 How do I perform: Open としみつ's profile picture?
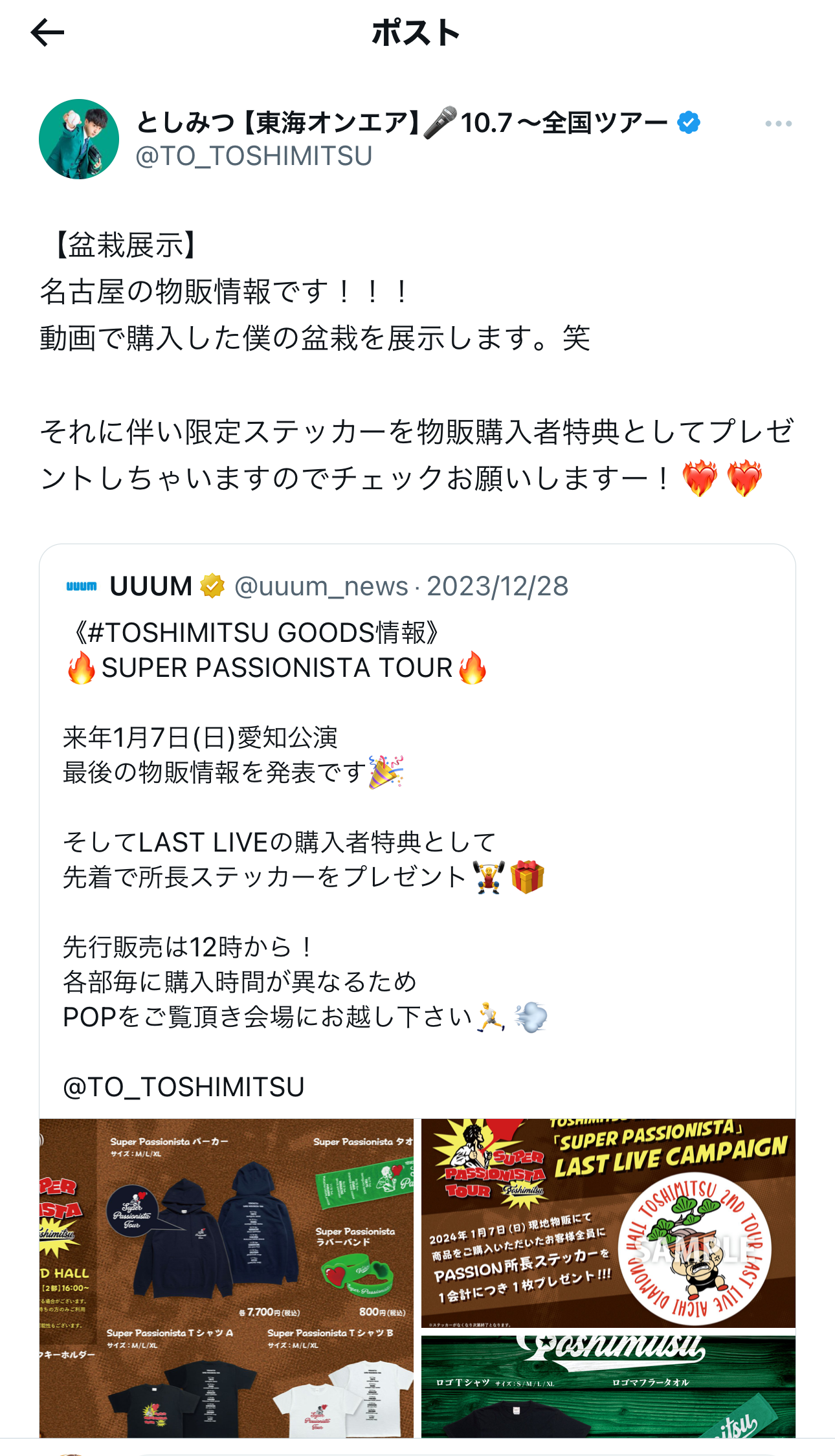tap(79, 139)
